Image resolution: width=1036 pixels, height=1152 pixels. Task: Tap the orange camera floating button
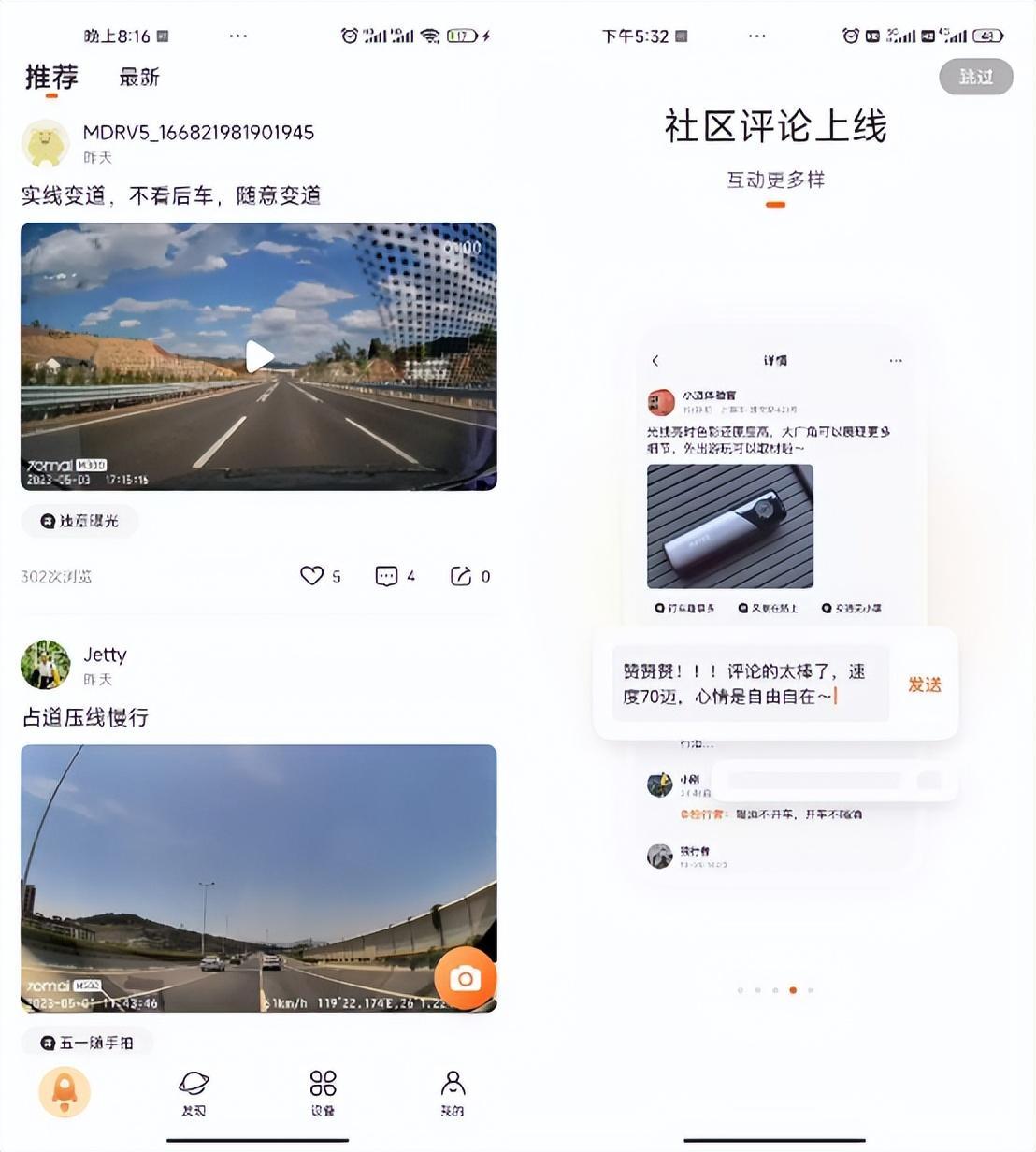(x=465, y=978)
